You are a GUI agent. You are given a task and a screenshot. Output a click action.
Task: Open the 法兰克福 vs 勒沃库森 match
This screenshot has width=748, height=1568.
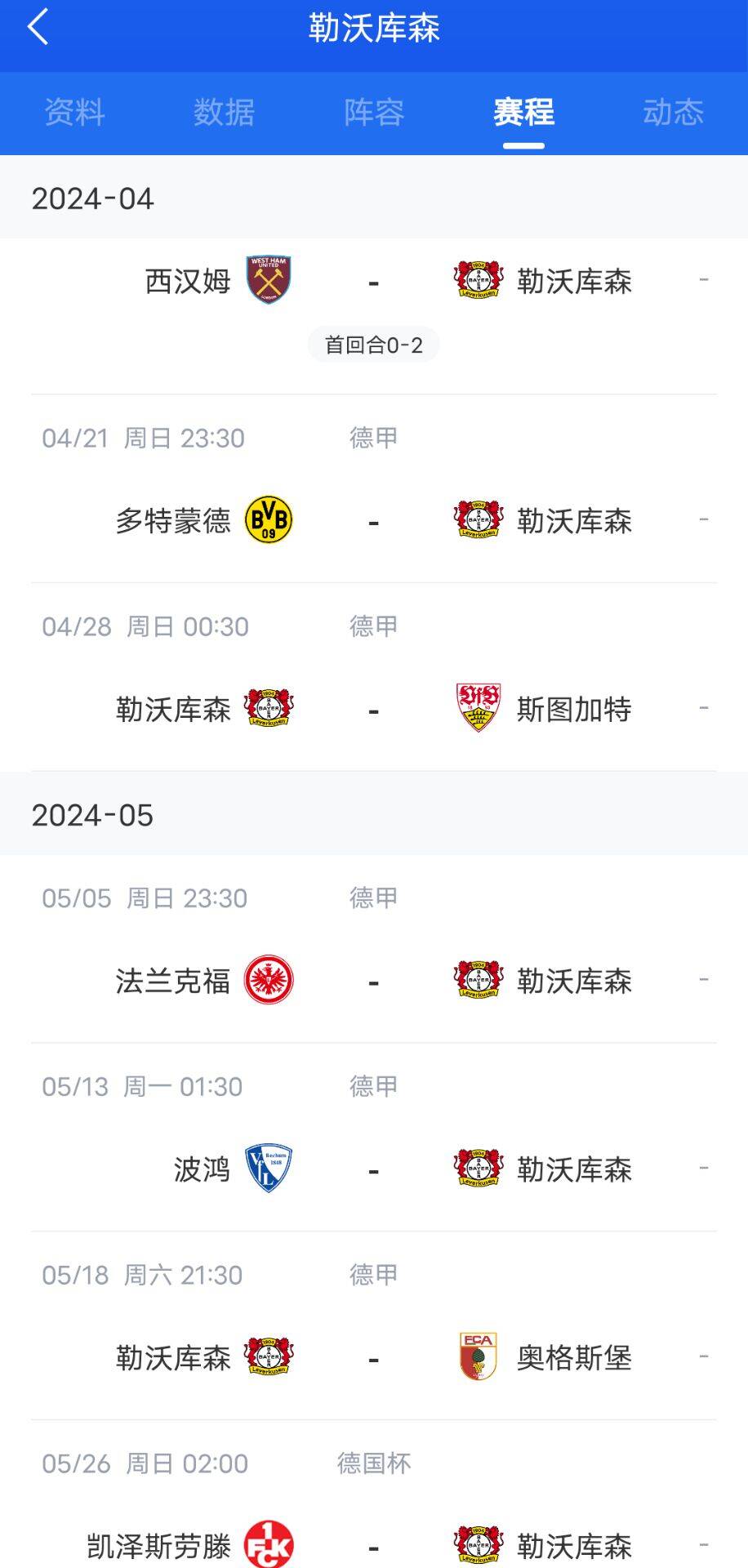click(x=374, y=949)
